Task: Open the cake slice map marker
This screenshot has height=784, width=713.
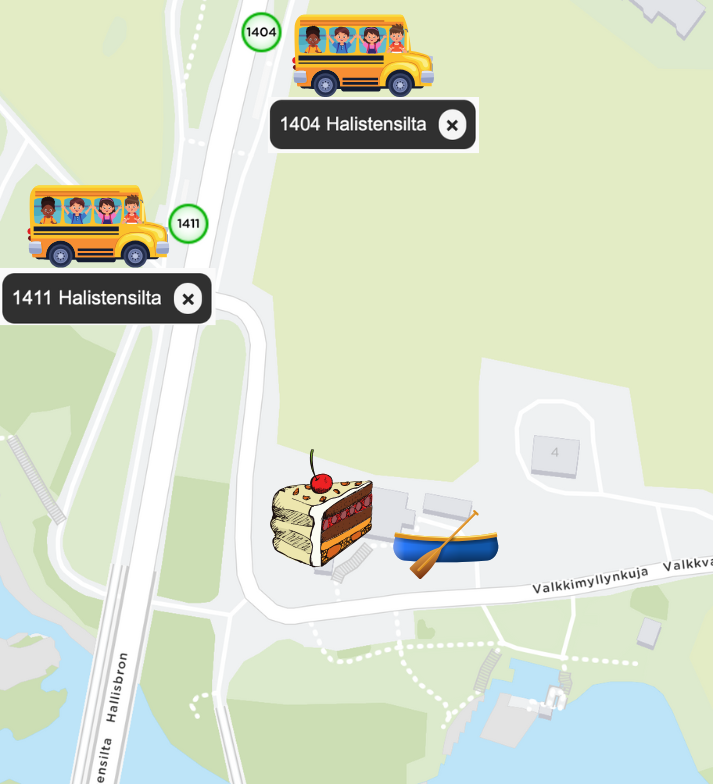Action: 321,512
